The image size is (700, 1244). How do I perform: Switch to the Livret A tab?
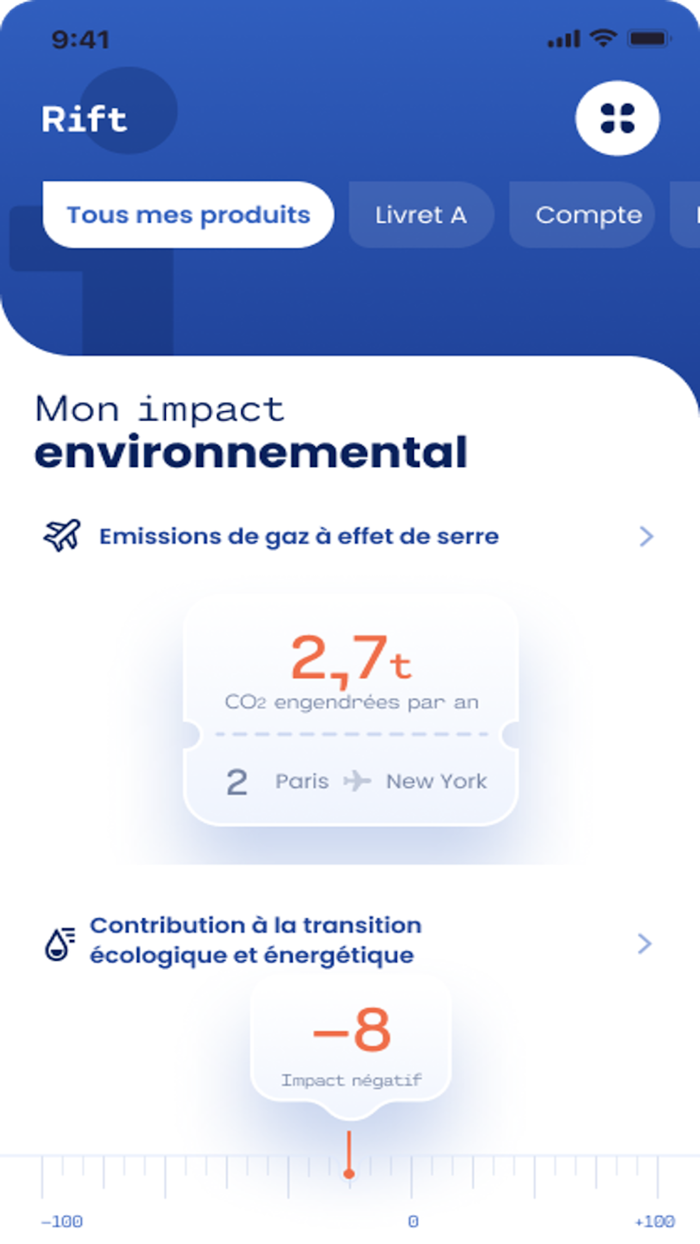coord(420,215)
